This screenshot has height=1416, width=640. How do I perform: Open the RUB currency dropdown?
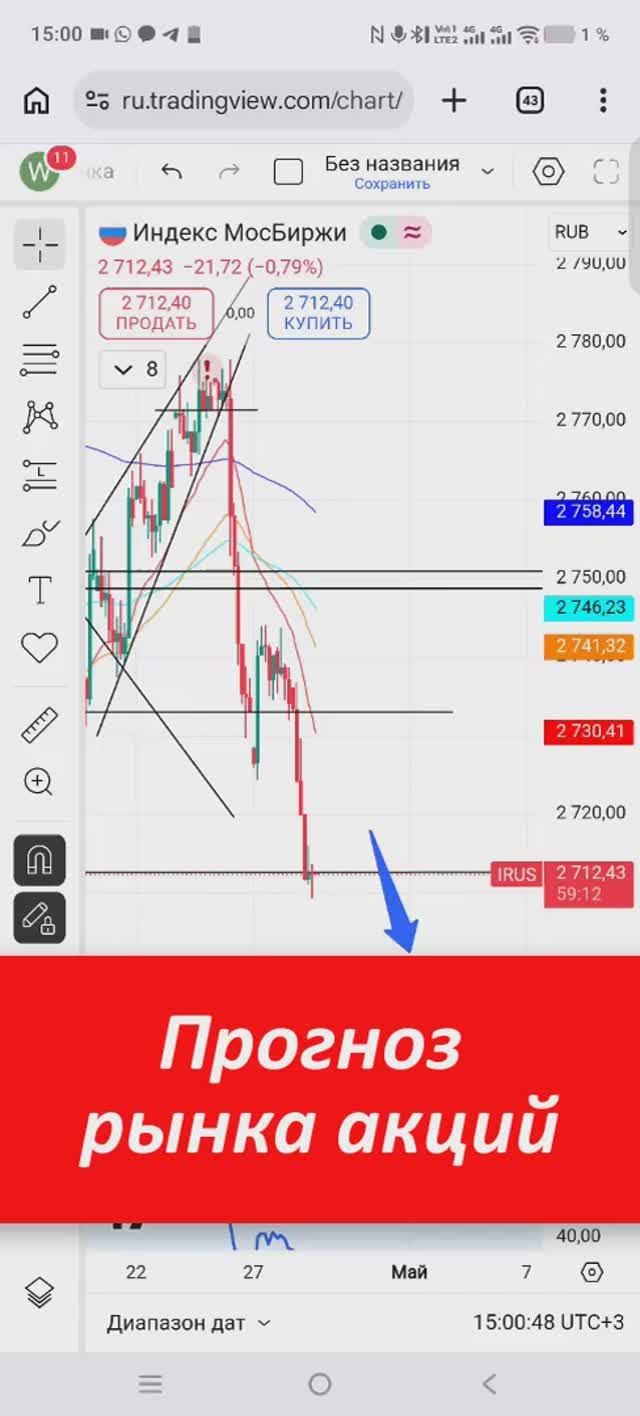(590, 232)
